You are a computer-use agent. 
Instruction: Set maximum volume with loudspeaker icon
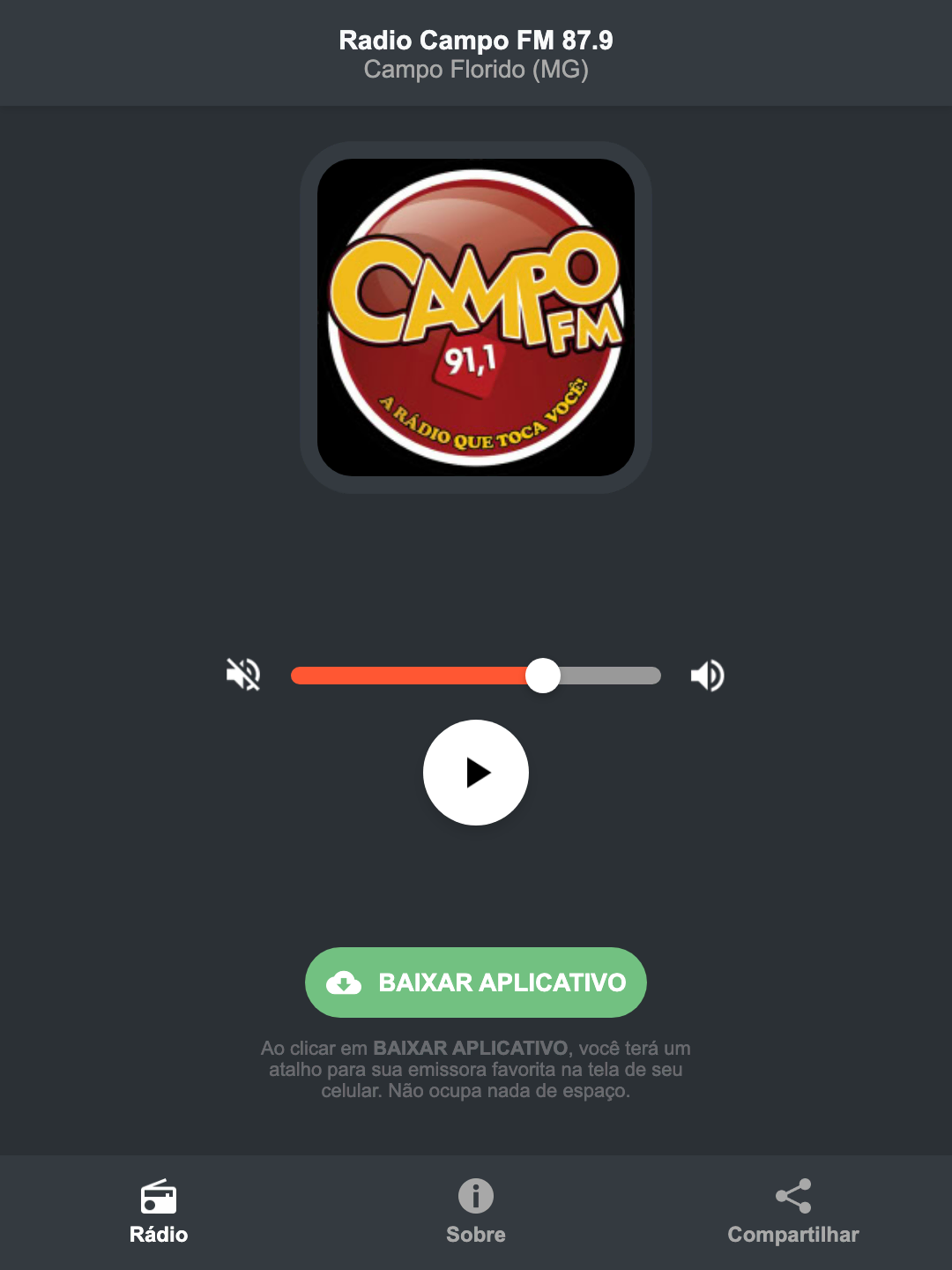(708, 675)
